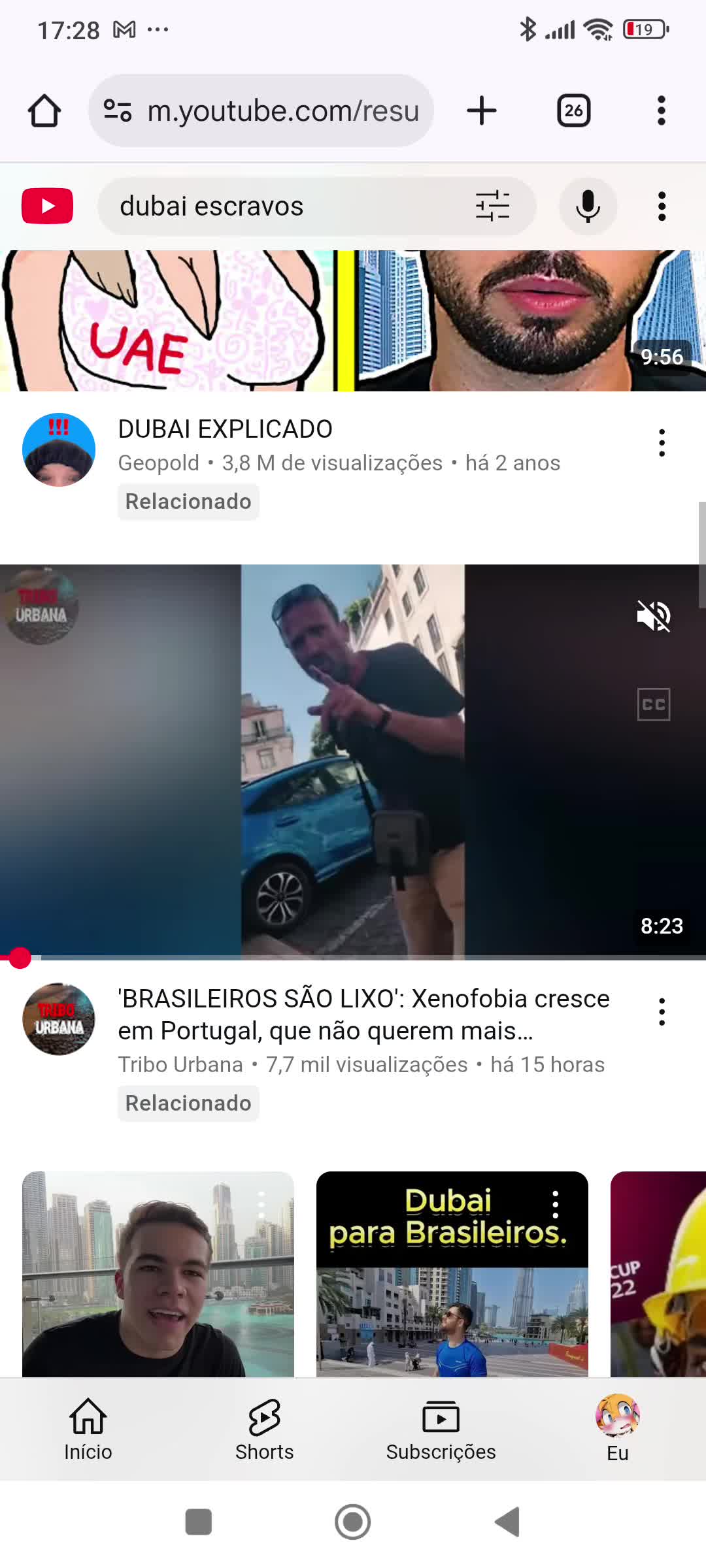Show the 26 open tabs
This screenshot has height=1568, width=706.
coord(573,110)
